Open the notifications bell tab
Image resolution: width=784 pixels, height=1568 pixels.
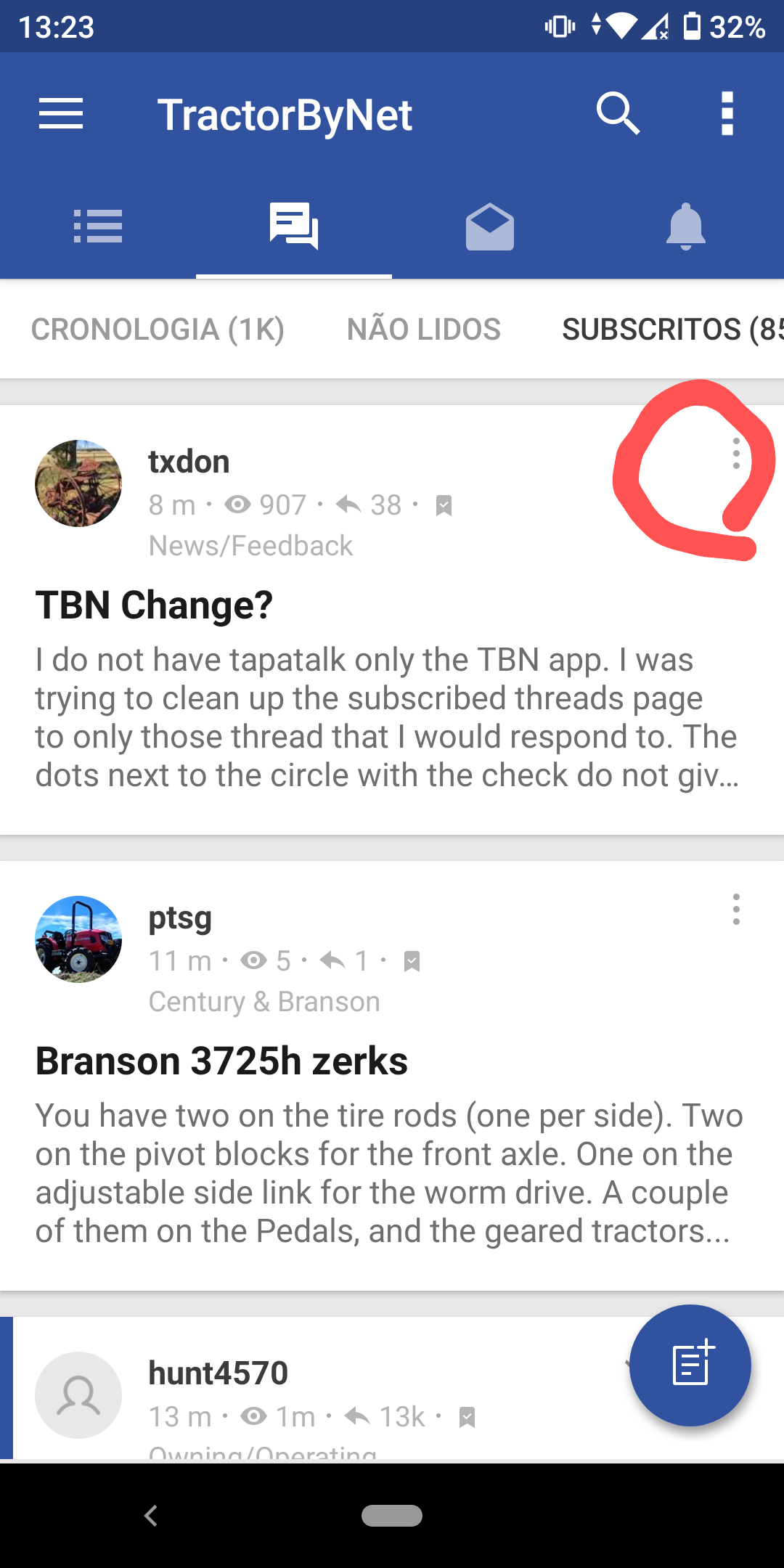(685, 226)
